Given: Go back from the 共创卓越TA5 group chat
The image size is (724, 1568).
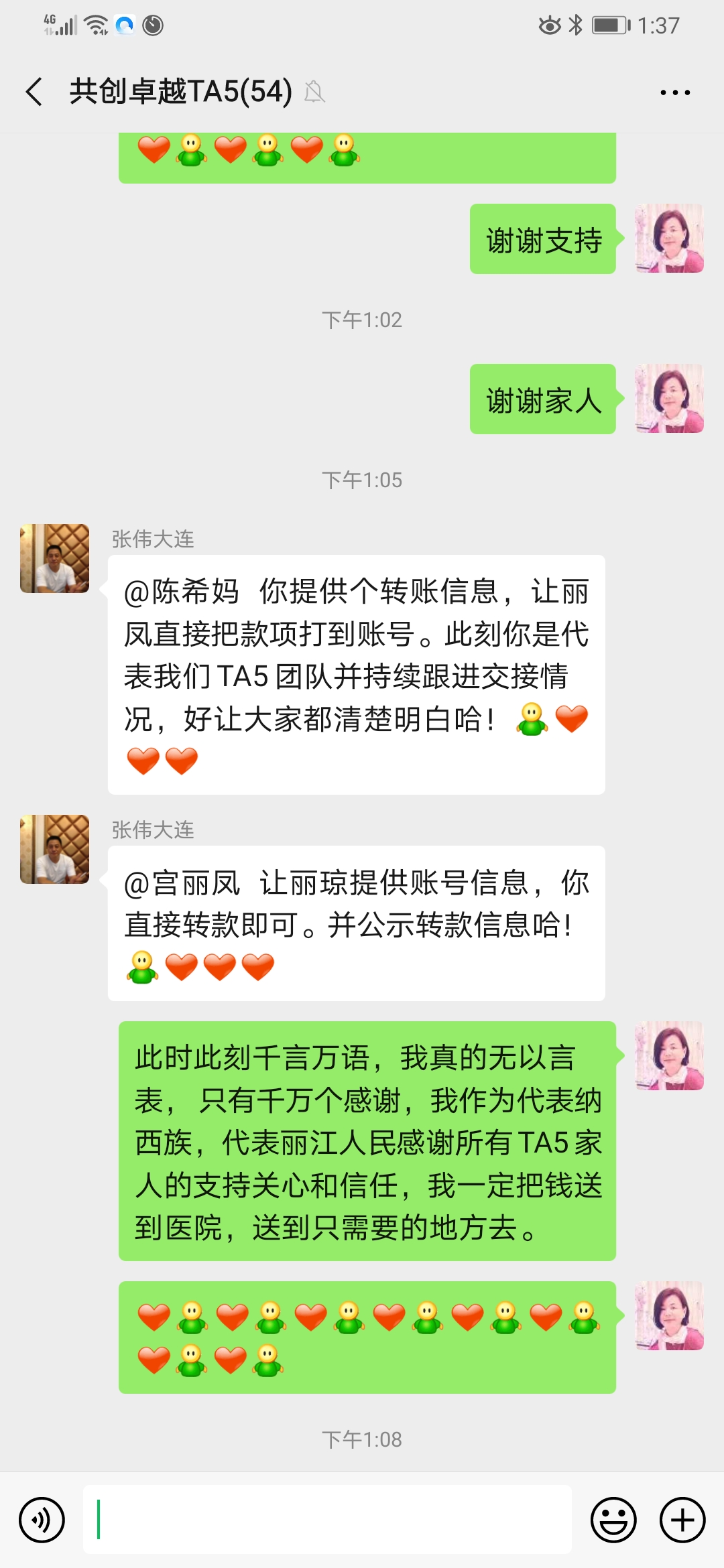Looking at the screenshot, I should (x=35, y=92).
